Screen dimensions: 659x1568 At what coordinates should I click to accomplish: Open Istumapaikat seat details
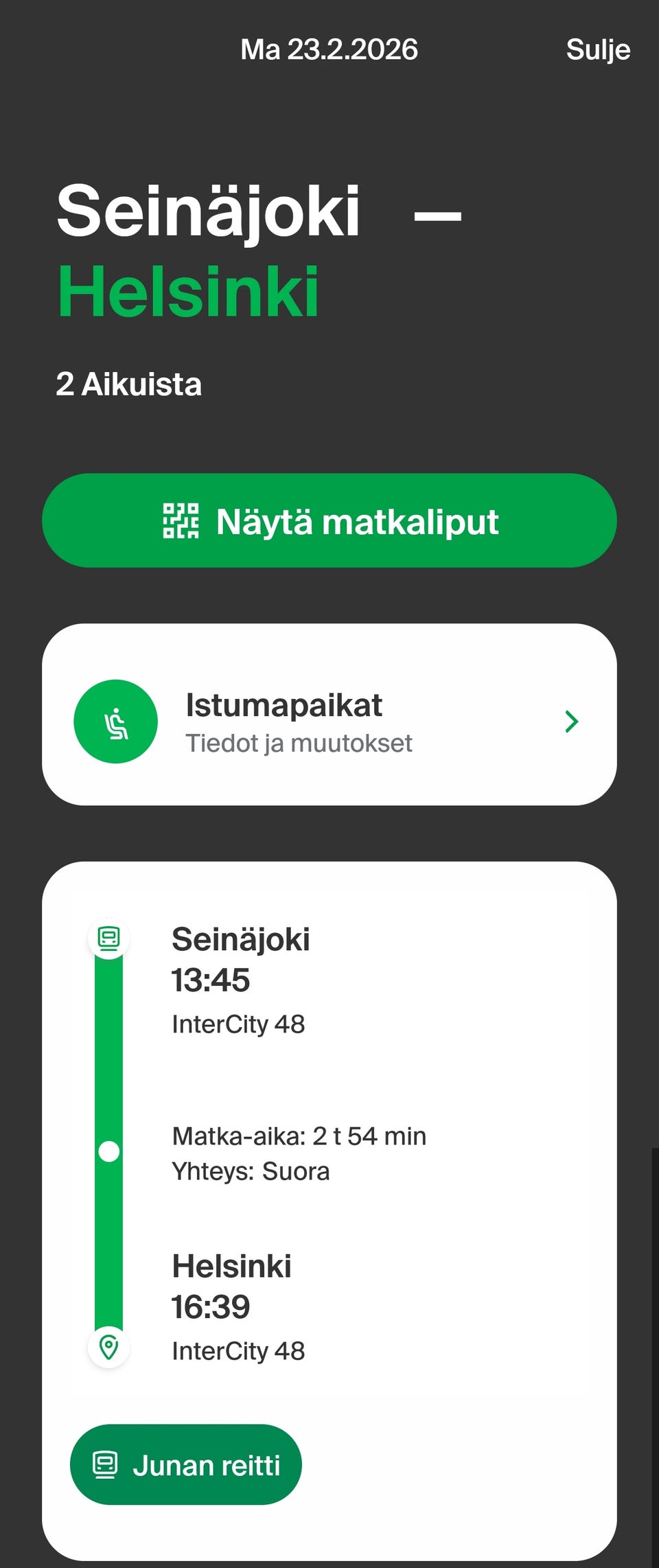point(329,715)
